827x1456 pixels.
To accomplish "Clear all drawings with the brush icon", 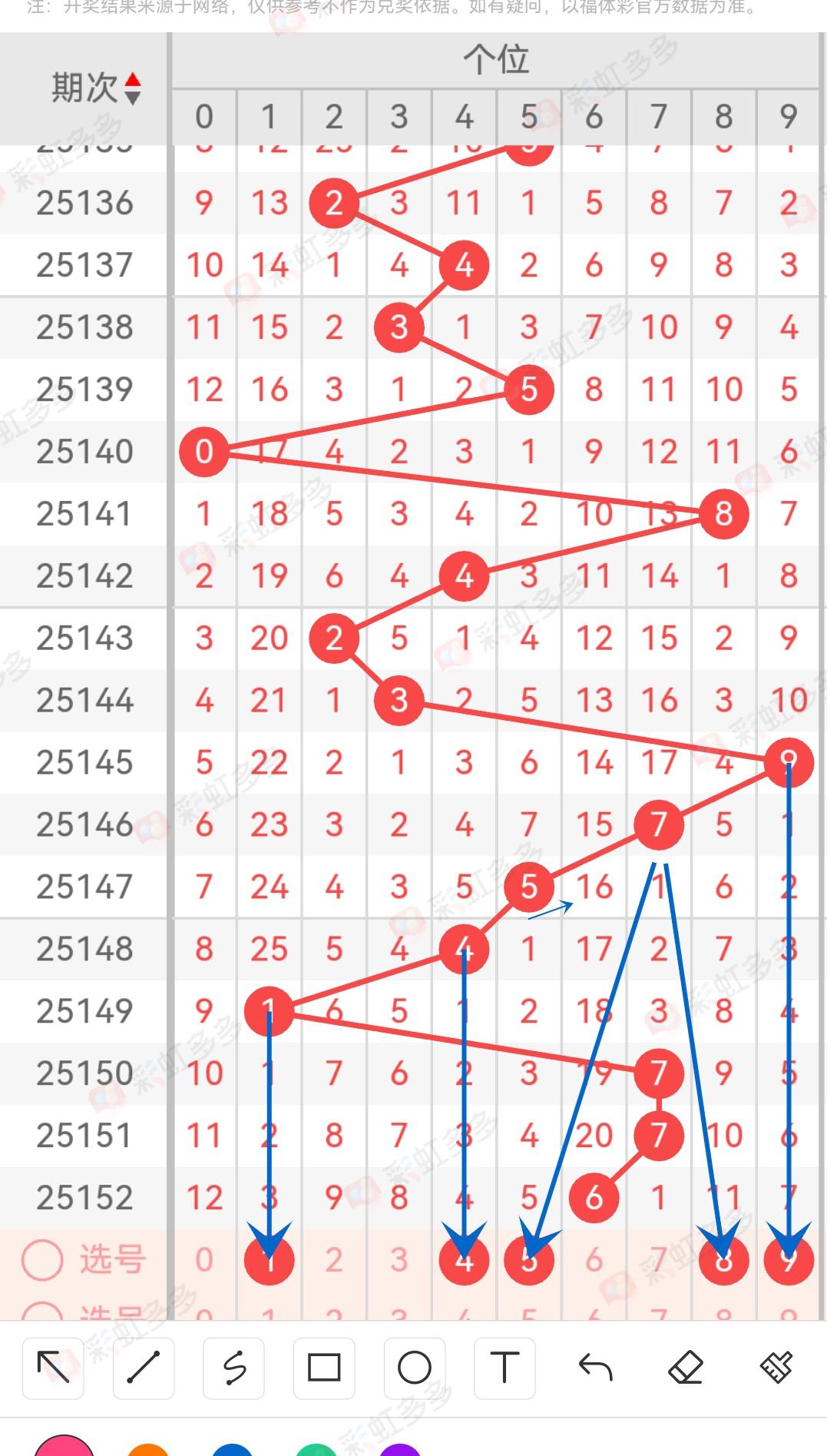I will coord(776,1368).
